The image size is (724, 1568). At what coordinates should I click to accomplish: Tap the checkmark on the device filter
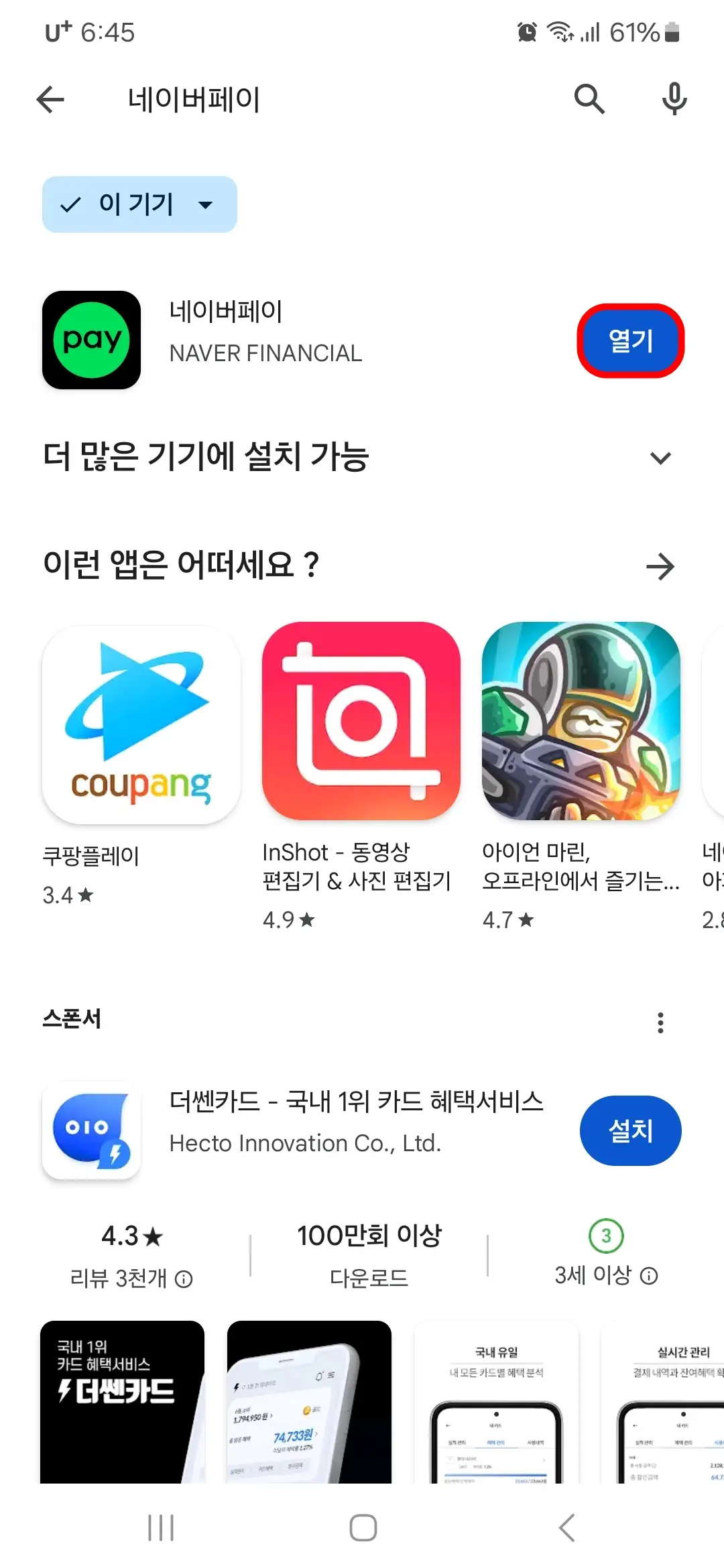(69, 205)
